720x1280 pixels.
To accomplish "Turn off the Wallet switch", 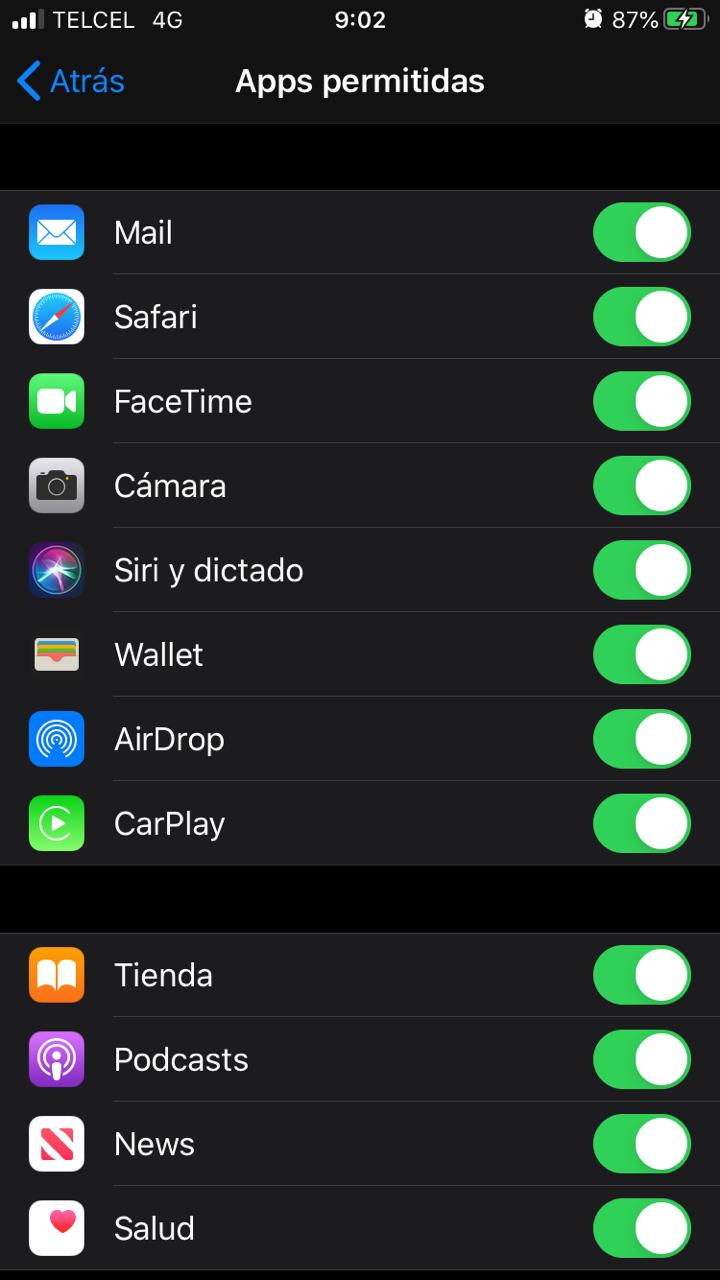I will 642,654.
